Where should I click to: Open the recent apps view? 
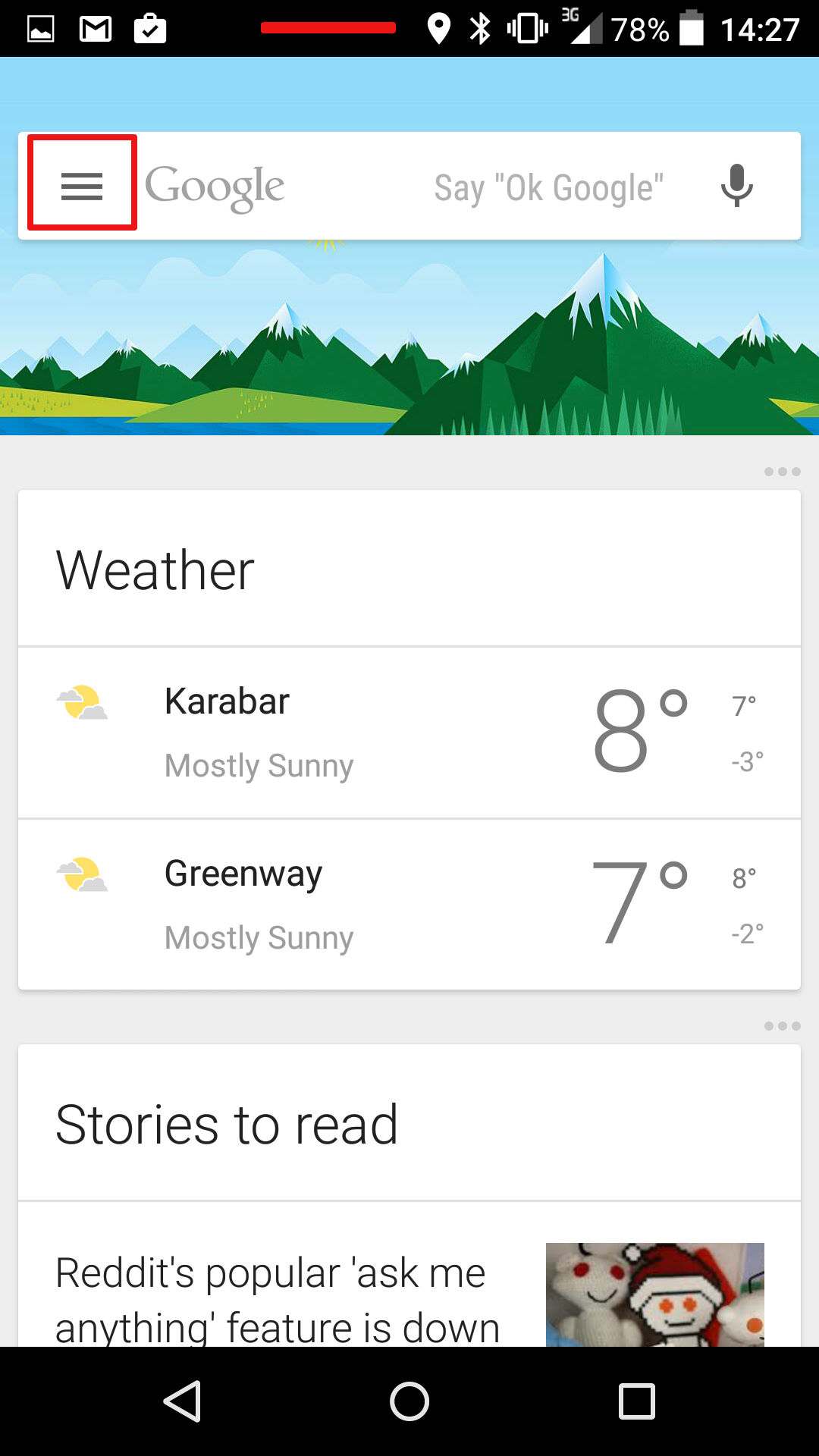pyautogui.click(x=637, y=1401)
